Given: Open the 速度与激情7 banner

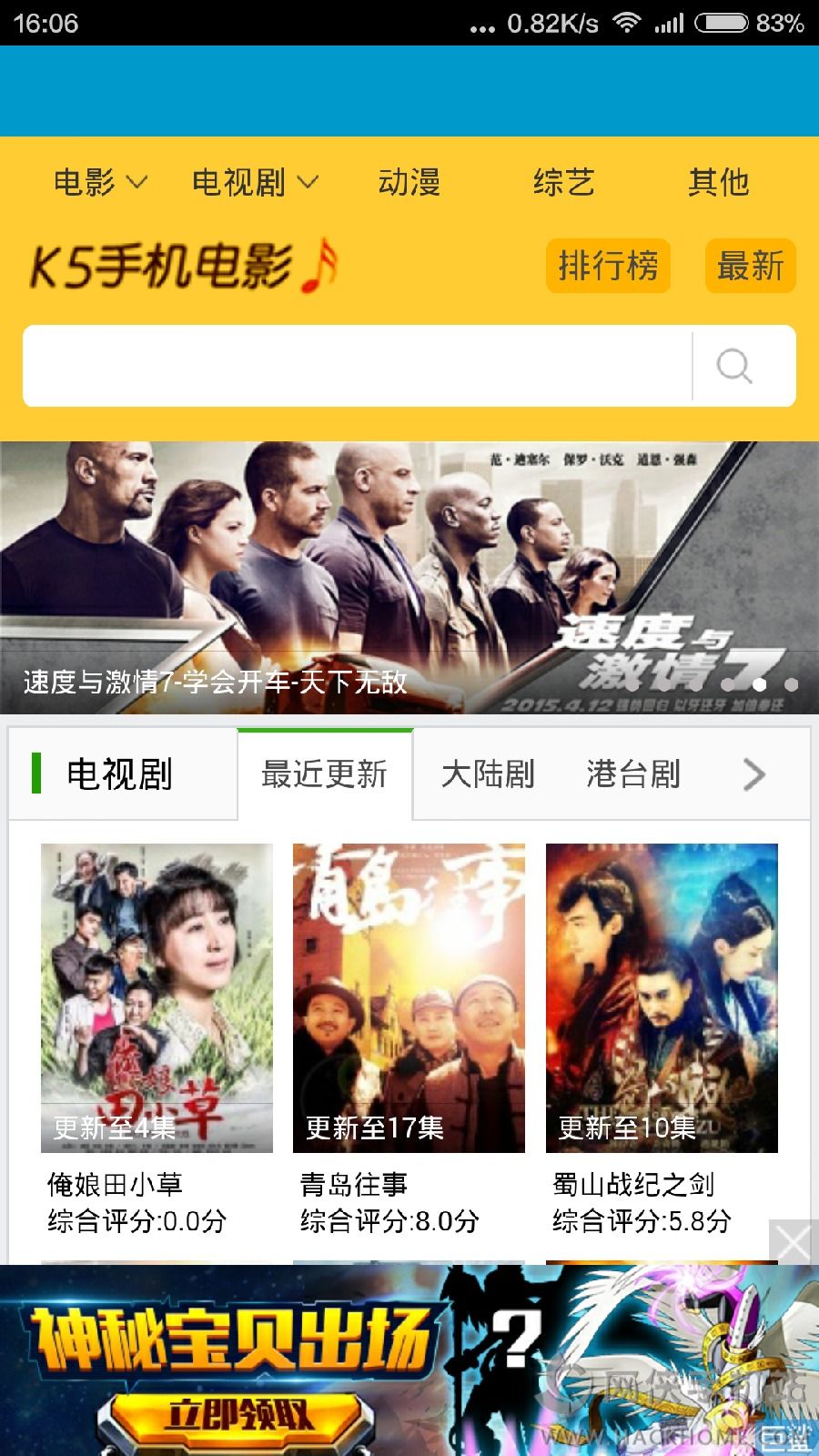Looking at the screenshot, I should [x=409, y=578].
